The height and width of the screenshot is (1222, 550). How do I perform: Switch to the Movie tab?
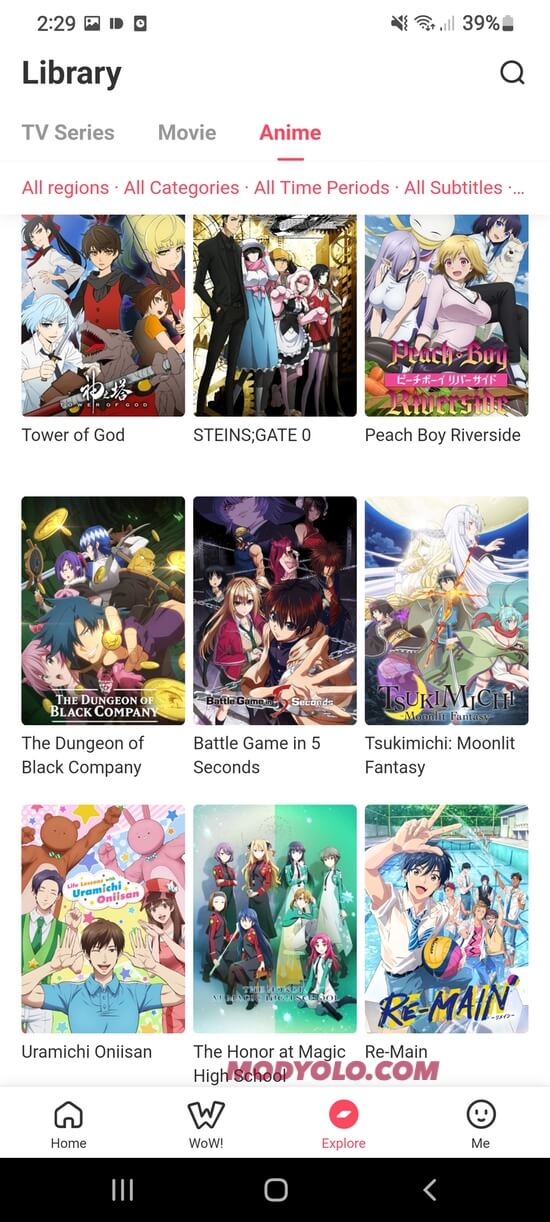(x=187, y=132)
